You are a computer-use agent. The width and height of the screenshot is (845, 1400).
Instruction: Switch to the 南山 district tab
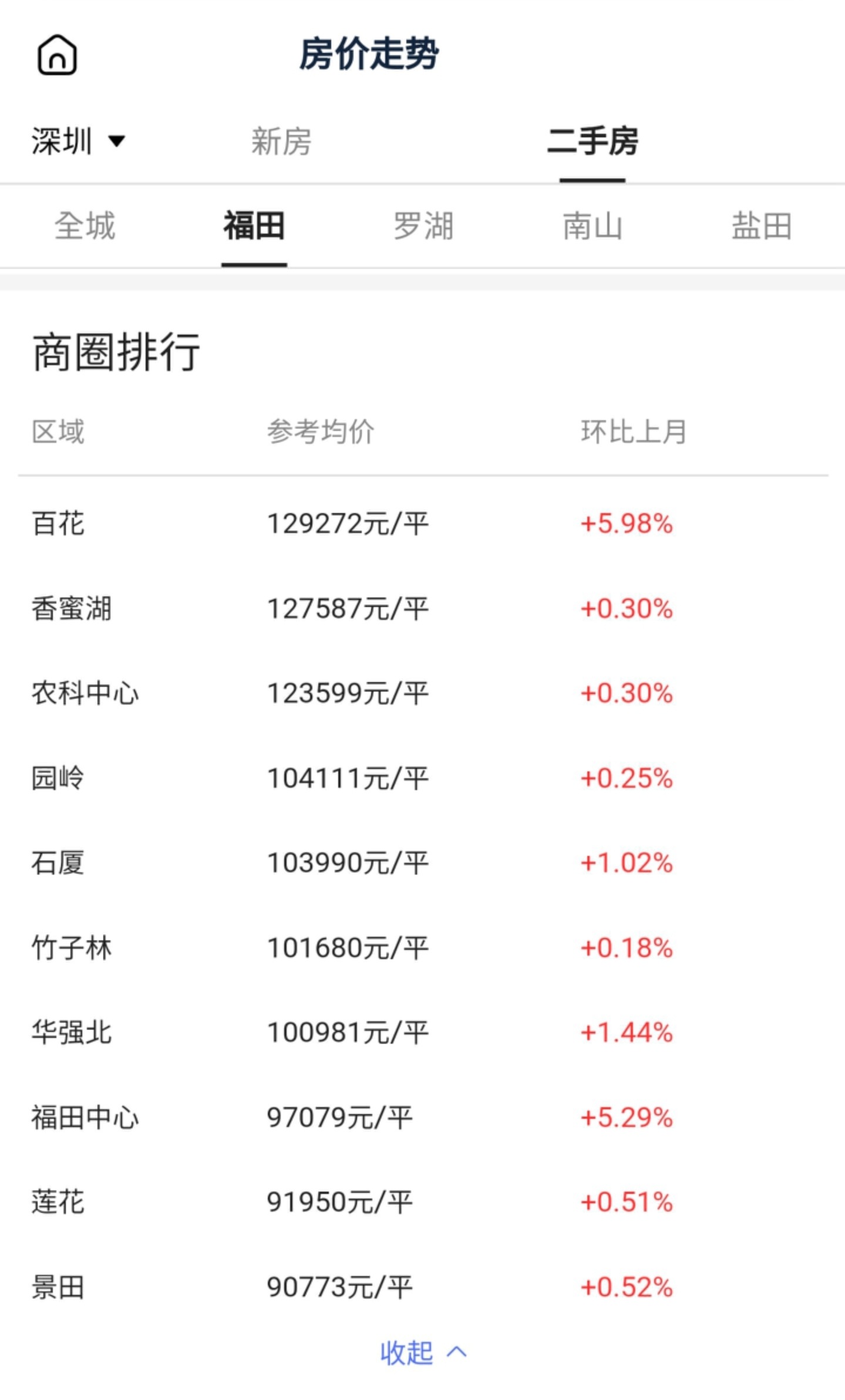coord(592,226)
